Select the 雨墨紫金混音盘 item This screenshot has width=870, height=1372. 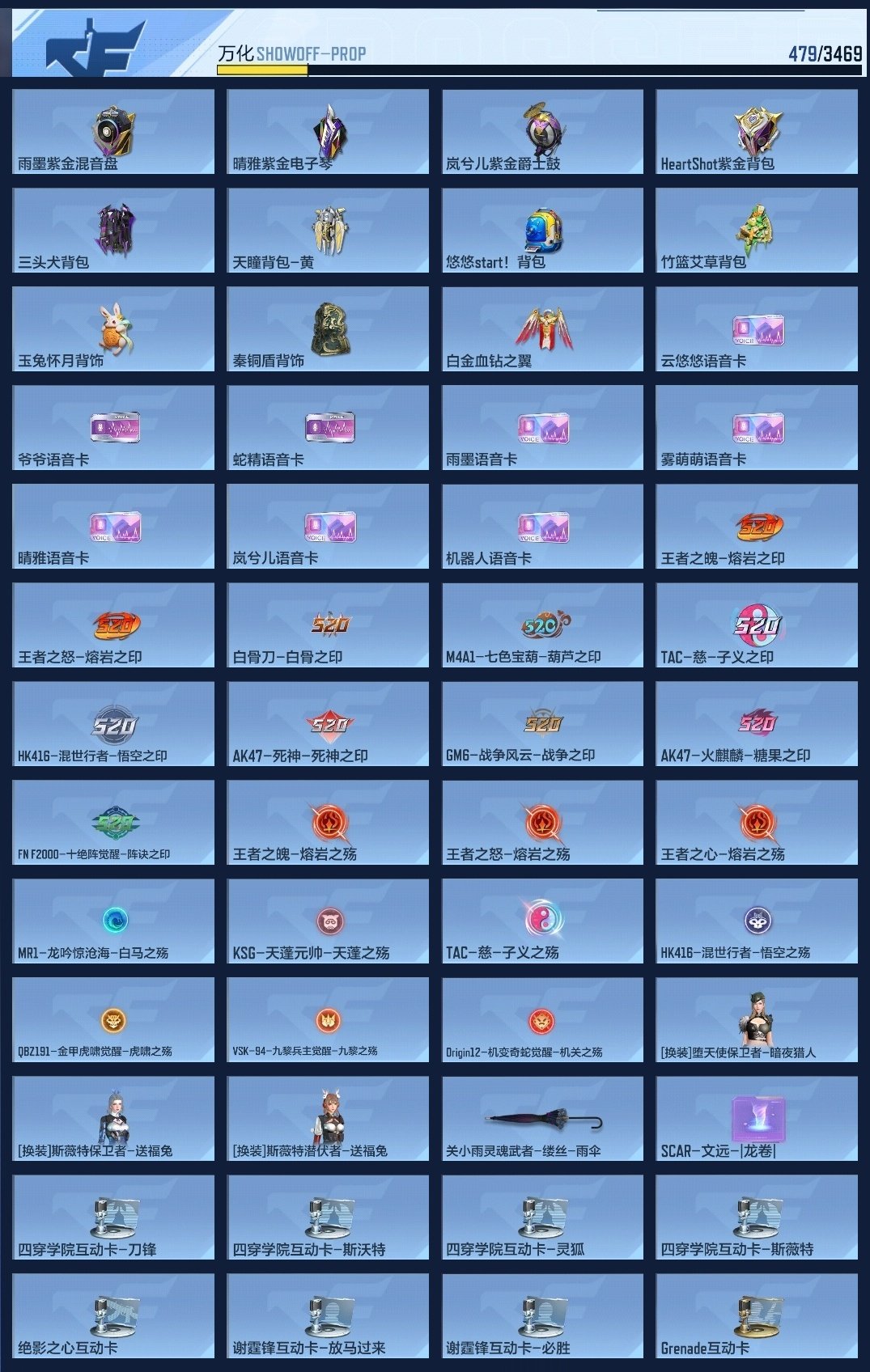[113, 131]
